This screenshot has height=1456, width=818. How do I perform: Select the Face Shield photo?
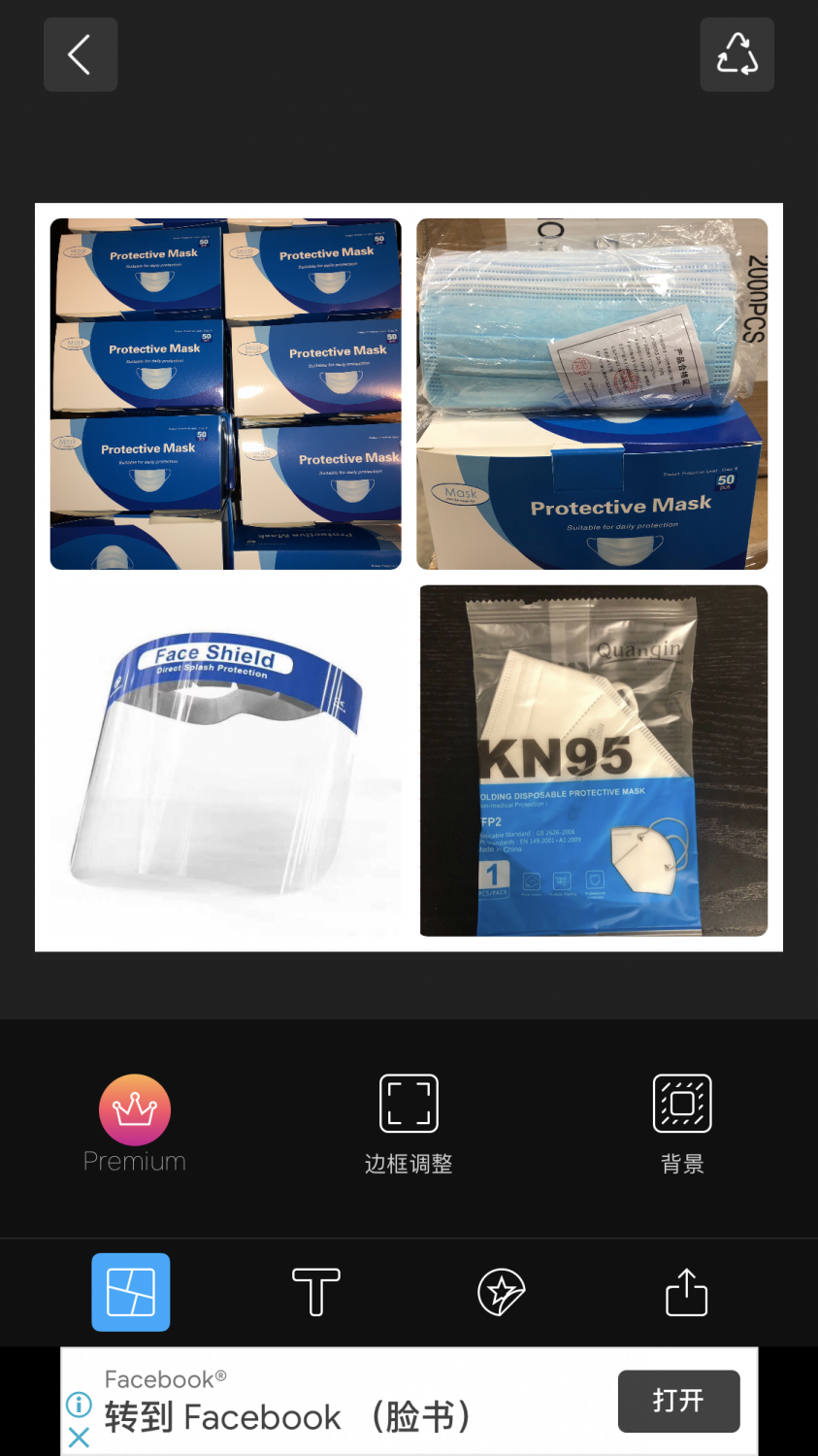[x=225, y=760]
